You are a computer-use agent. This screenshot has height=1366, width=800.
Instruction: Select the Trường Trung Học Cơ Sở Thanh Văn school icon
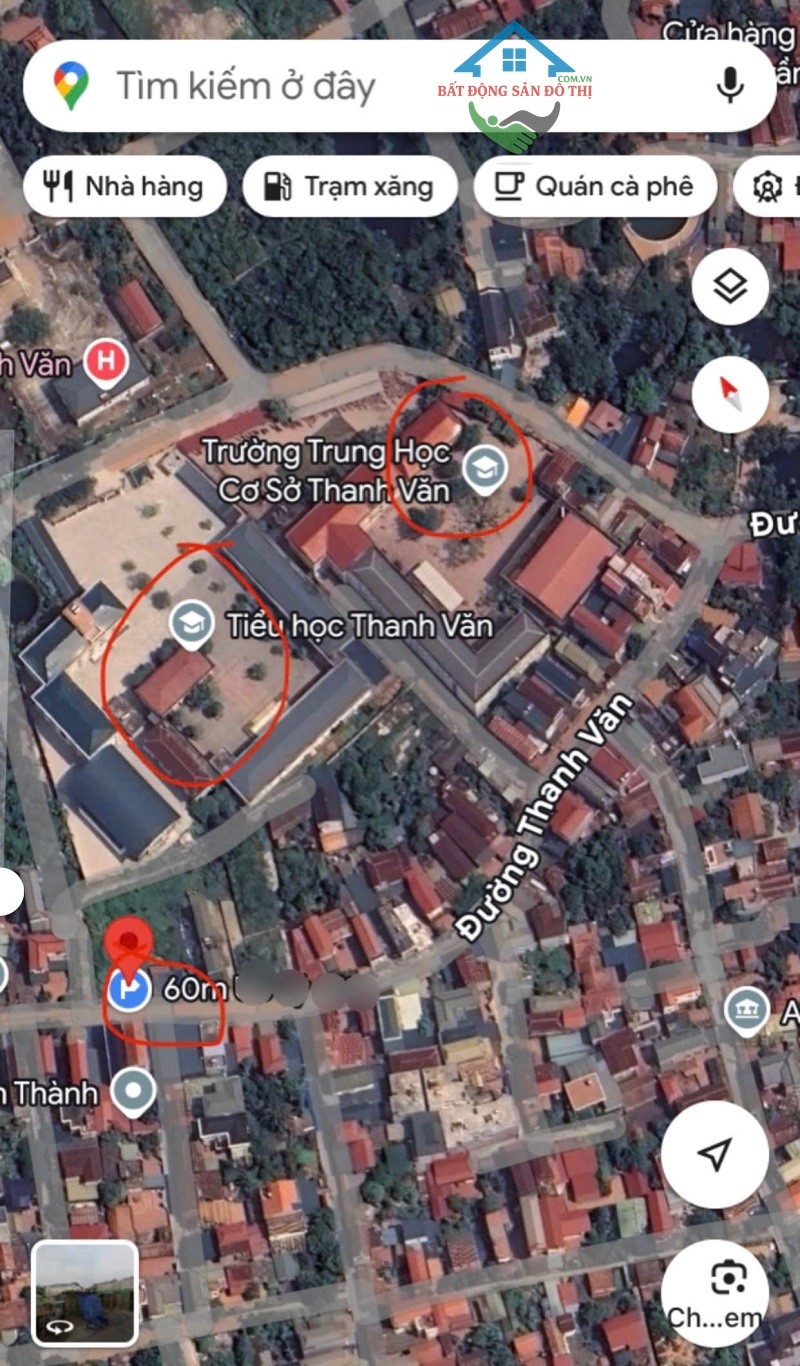point(487,465)
